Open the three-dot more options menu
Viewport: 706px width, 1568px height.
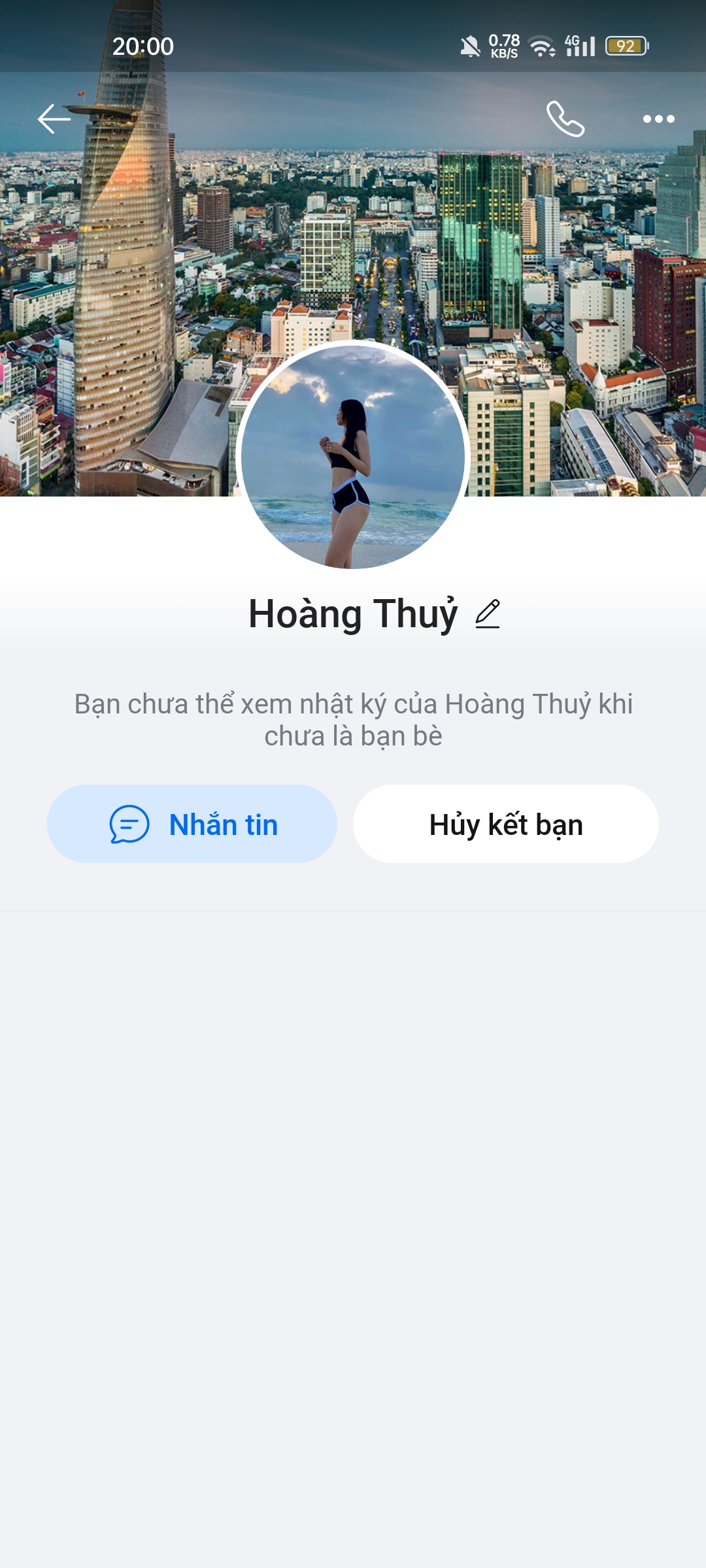[x=658, y=119]
